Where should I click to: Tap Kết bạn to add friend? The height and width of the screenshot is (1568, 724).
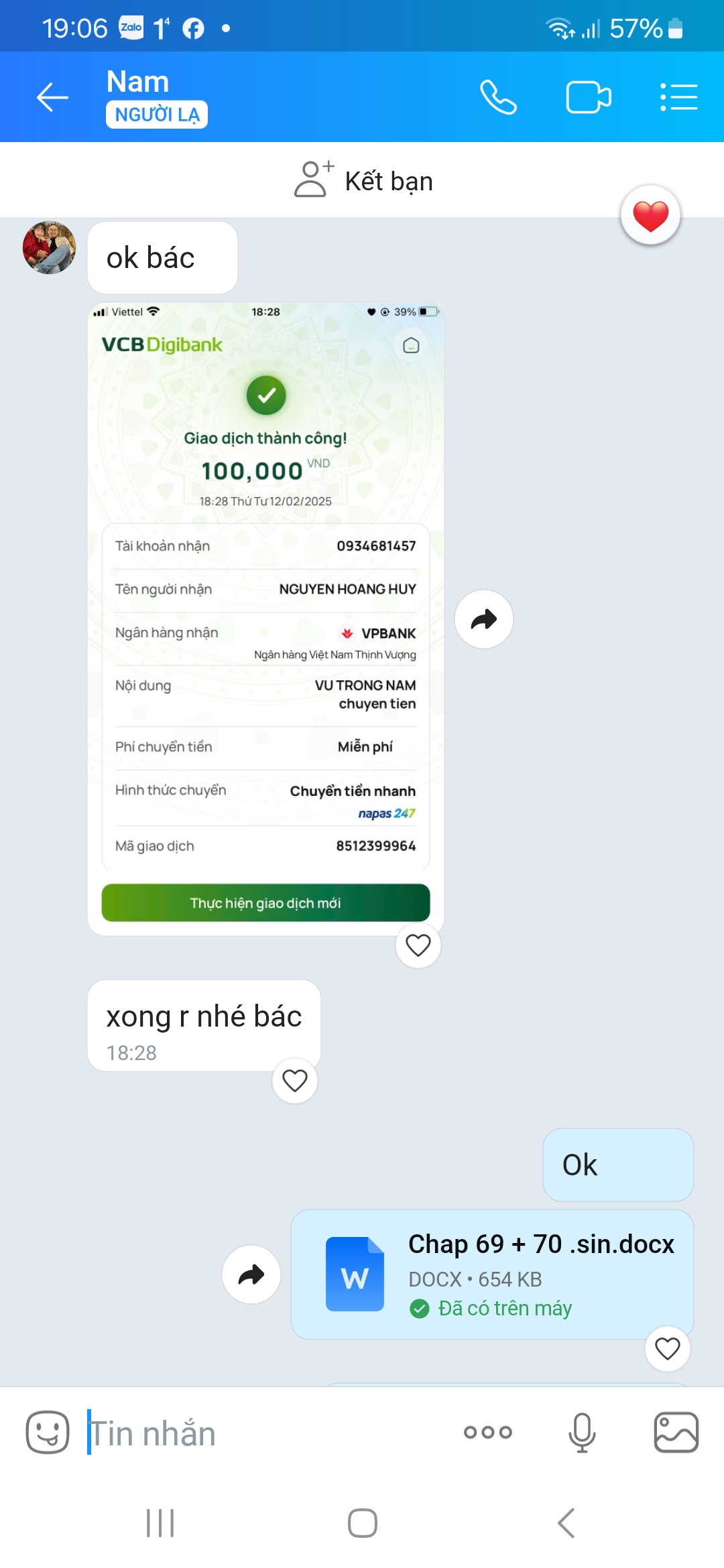(x=364, y=181)
